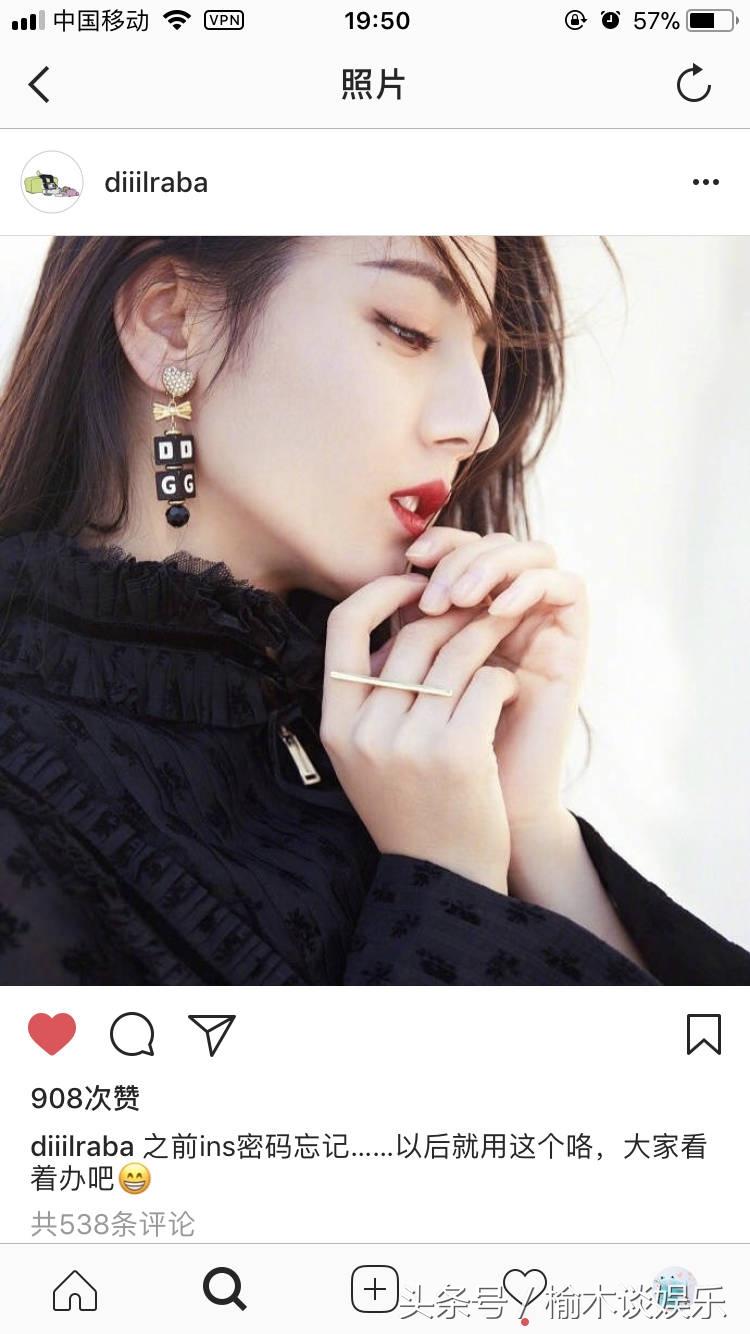This screenshot has height=1334, width=750.
Task: Go back from the photo page
Action: tap(39, 85)
